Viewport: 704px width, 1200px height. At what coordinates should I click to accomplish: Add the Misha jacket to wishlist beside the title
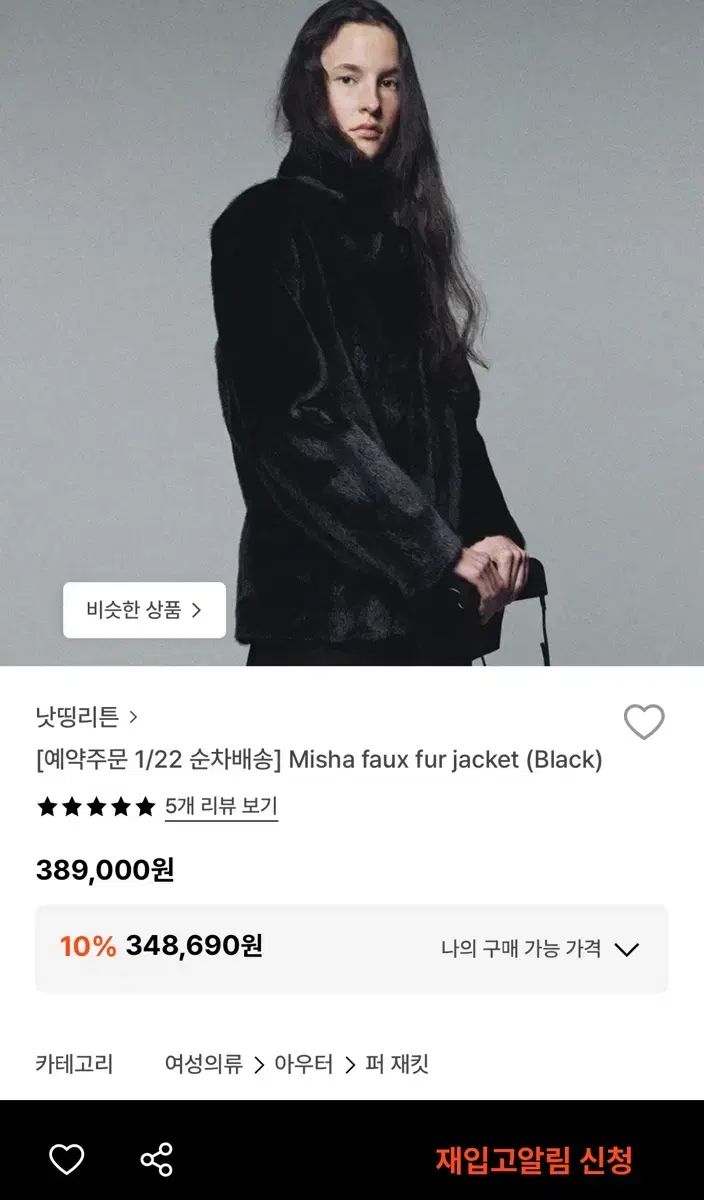click(643, 722)
